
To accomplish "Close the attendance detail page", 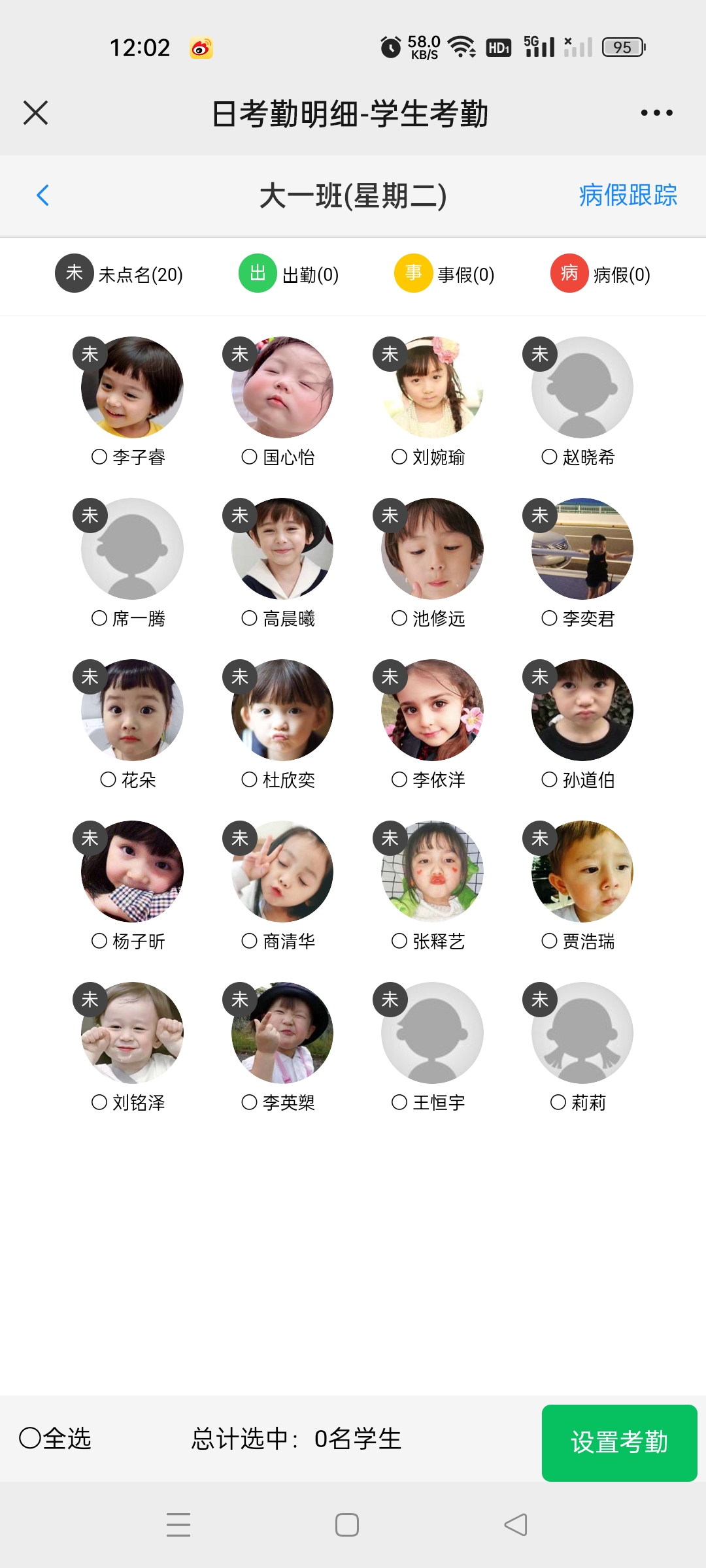I will (35, 112).
